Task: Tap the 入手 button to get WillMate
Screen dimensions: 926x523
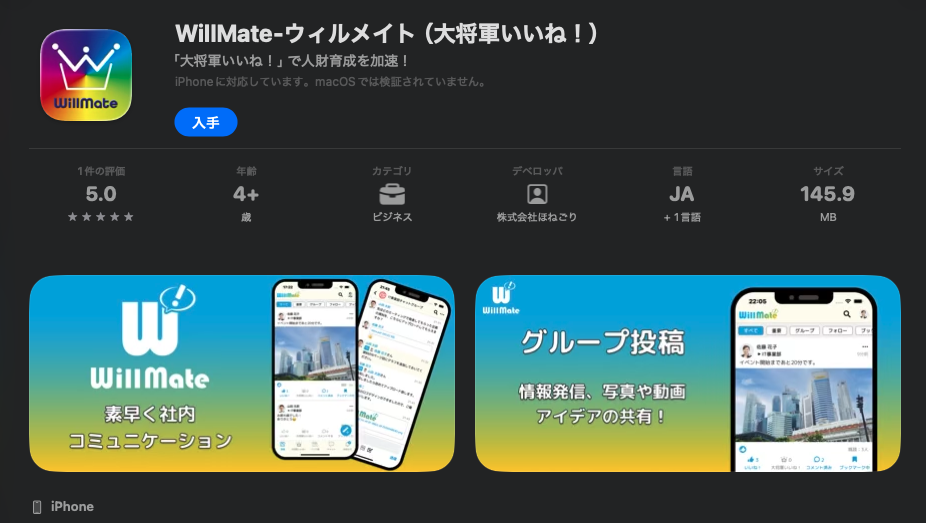Action: 205,122
